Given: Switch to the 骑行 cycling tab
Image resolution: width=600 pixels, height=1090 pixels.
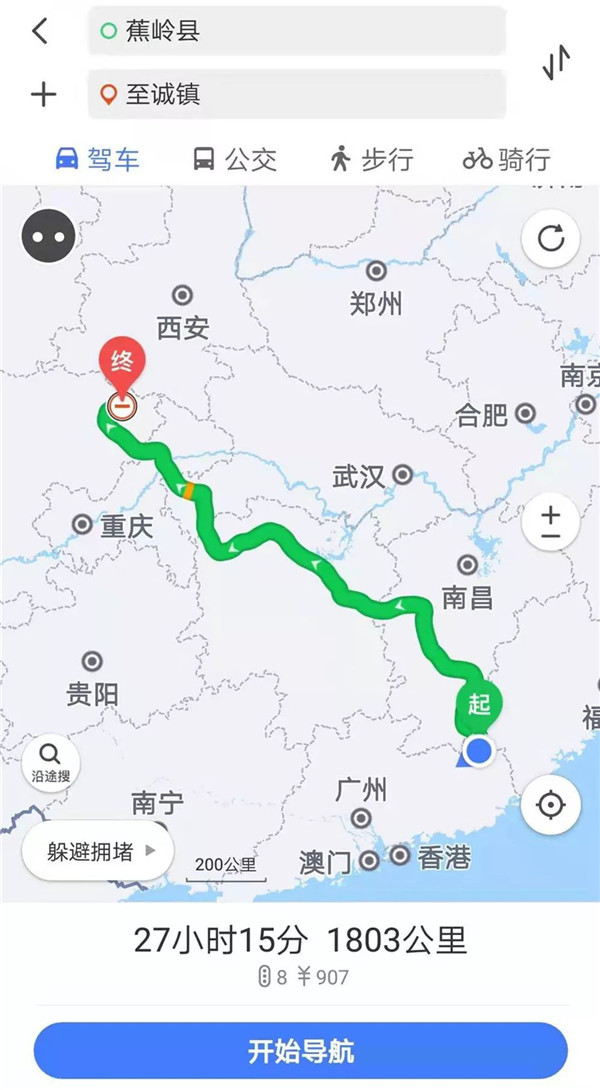Looking at the screenshot, I should tap(507, 159).
